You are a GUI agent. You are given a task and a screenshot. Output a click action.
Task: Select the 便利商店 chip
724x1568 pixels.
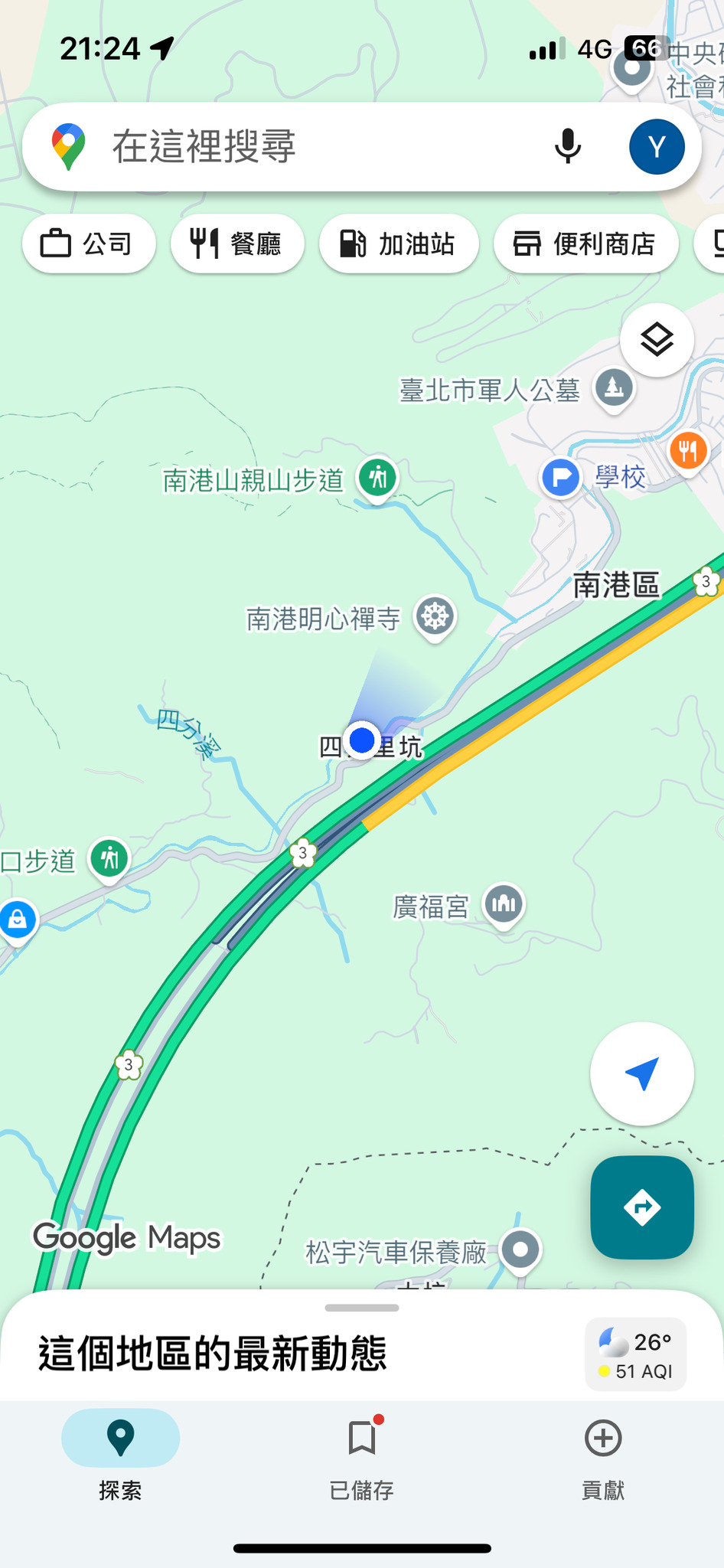pos(586,244)
